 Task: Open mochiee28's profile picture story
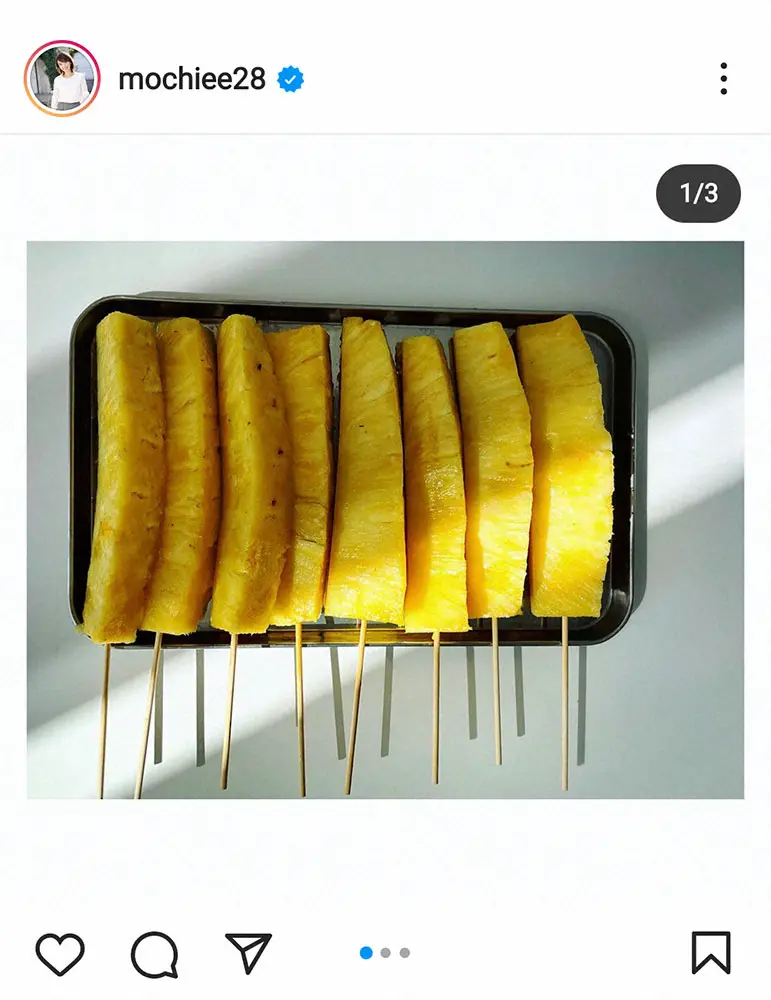coord(62,79)
